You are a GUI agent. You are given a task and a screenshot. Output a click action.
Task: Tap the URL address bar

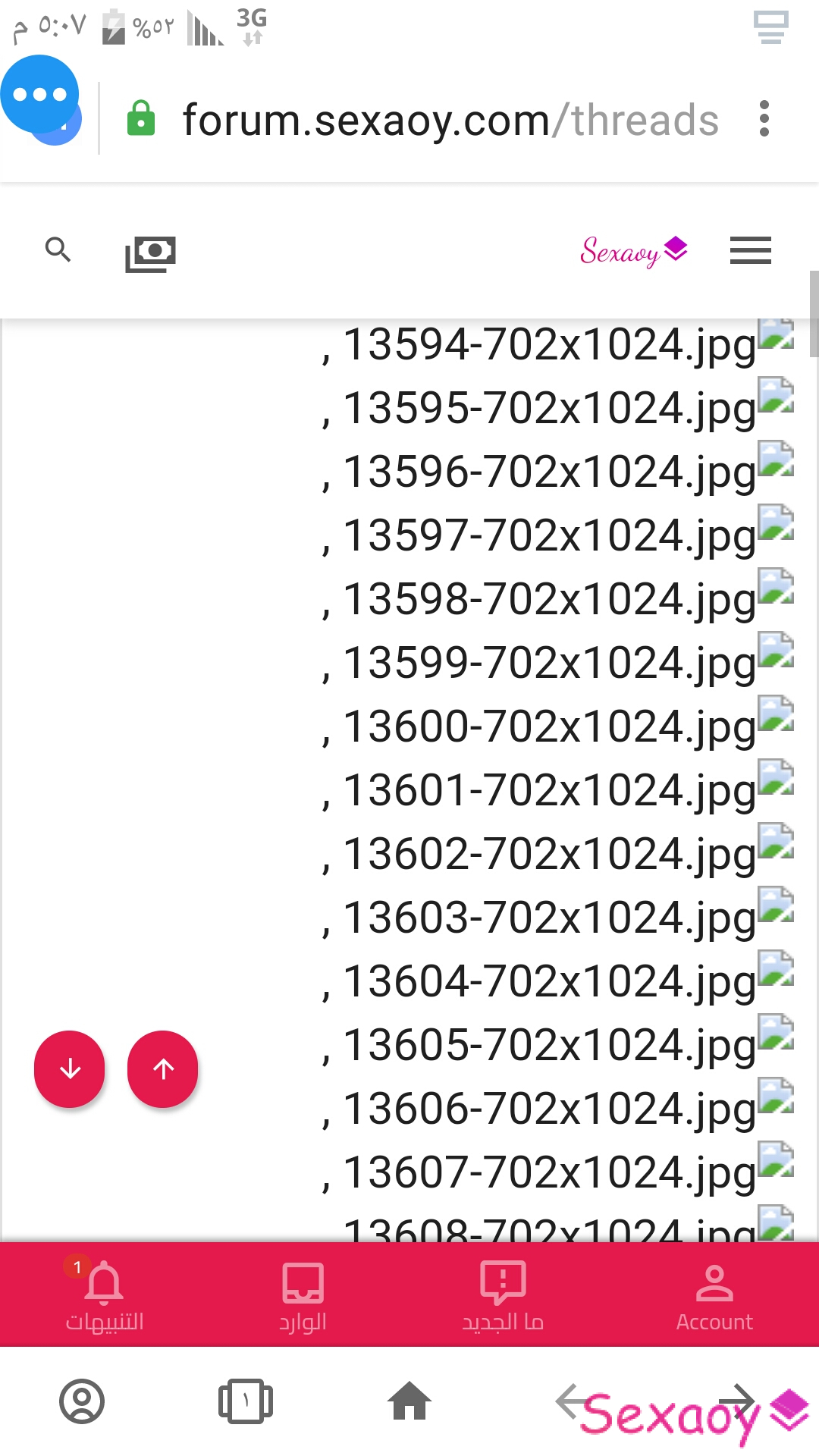[449, 120]
